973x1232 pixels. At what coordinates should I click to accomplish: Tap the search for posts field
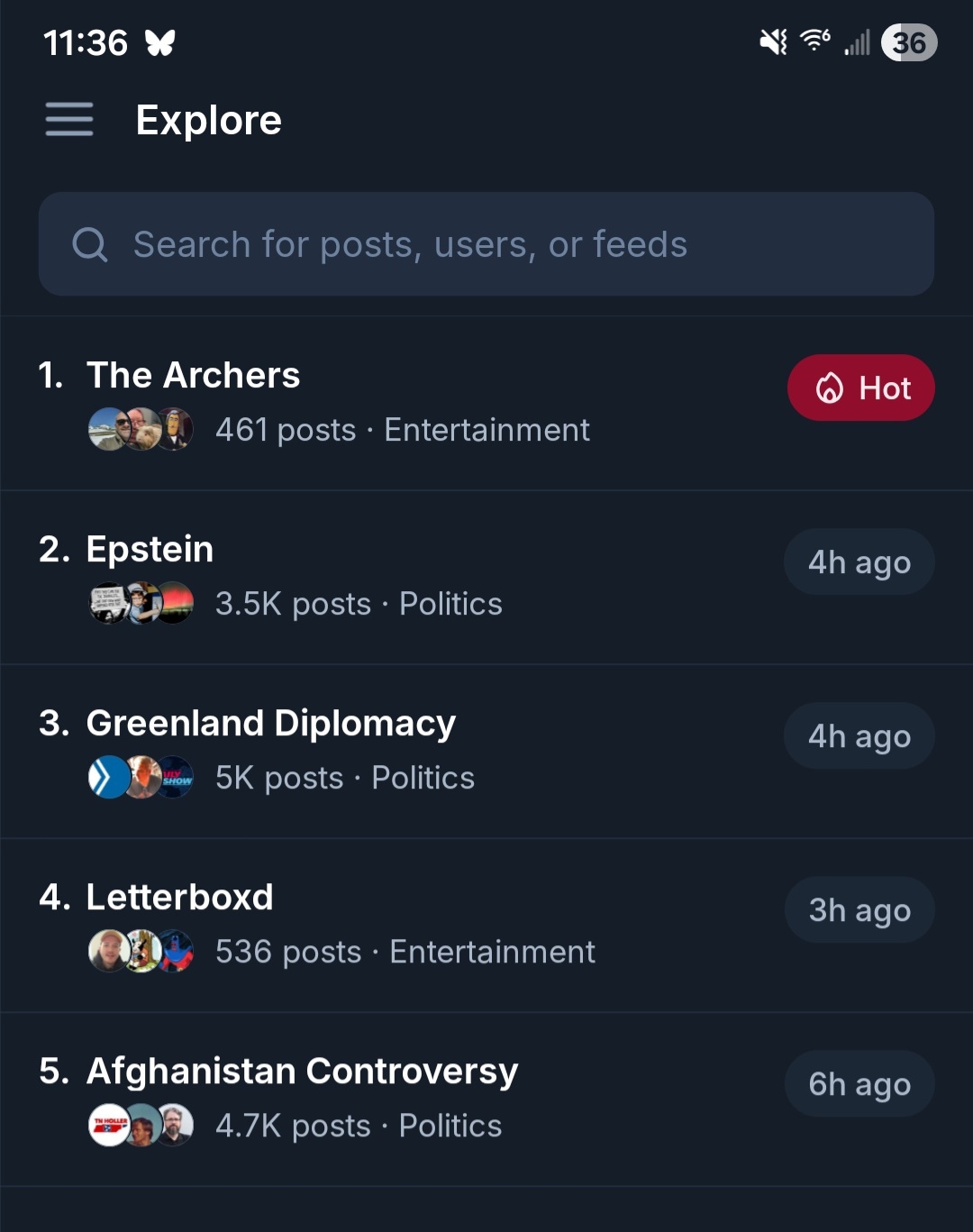point(486,244)
